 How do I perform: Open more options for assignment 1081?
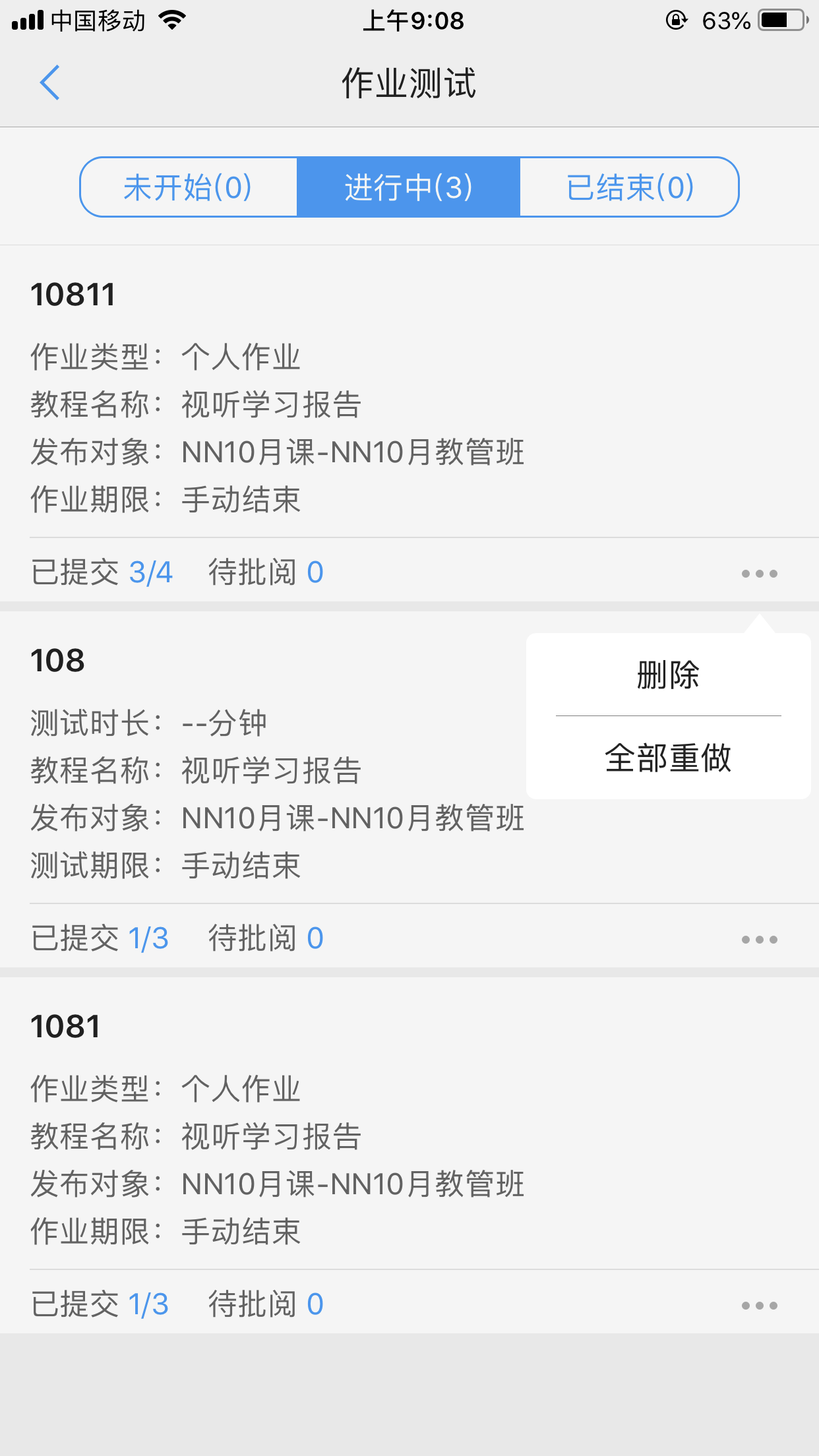(x=759, y=1306)
